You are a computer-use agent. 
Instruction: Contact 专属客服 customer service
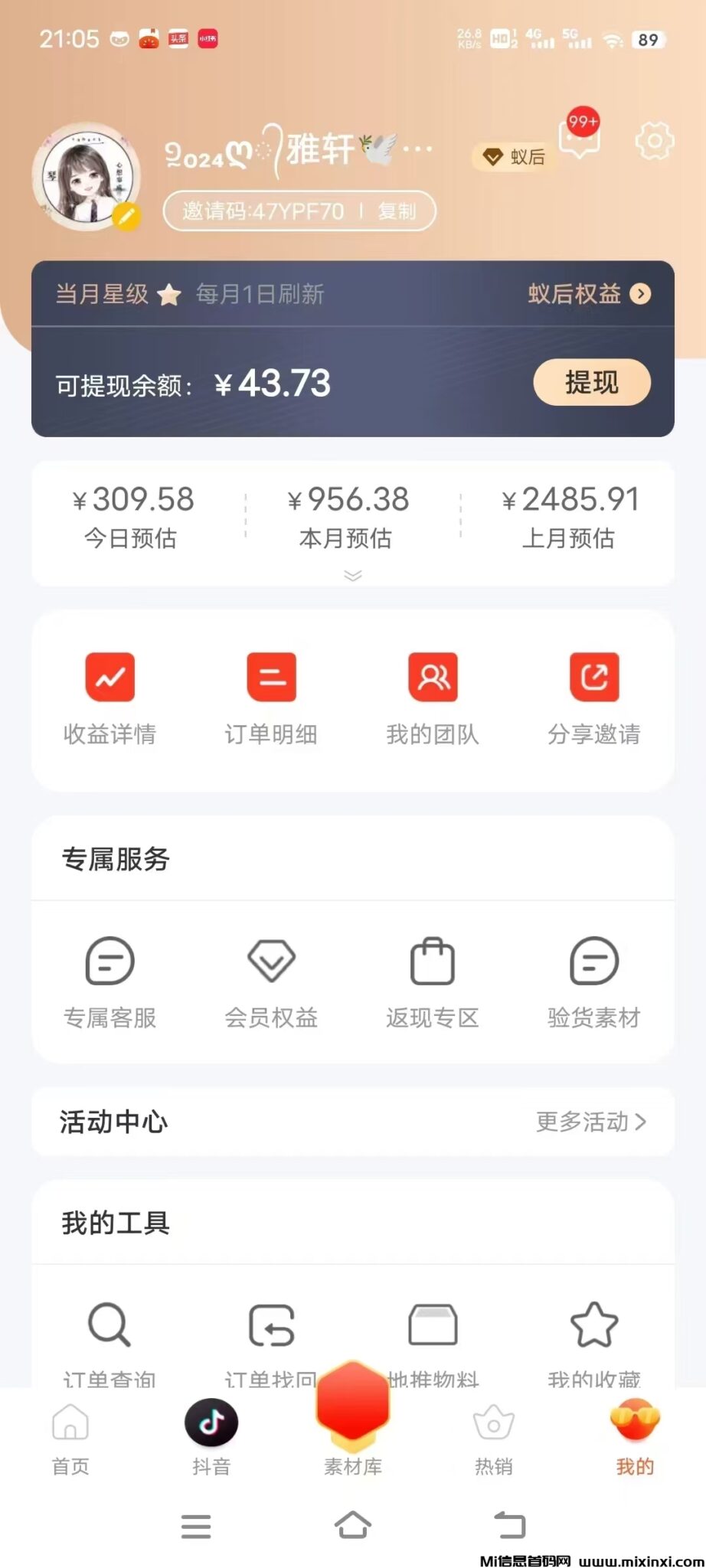110,982
